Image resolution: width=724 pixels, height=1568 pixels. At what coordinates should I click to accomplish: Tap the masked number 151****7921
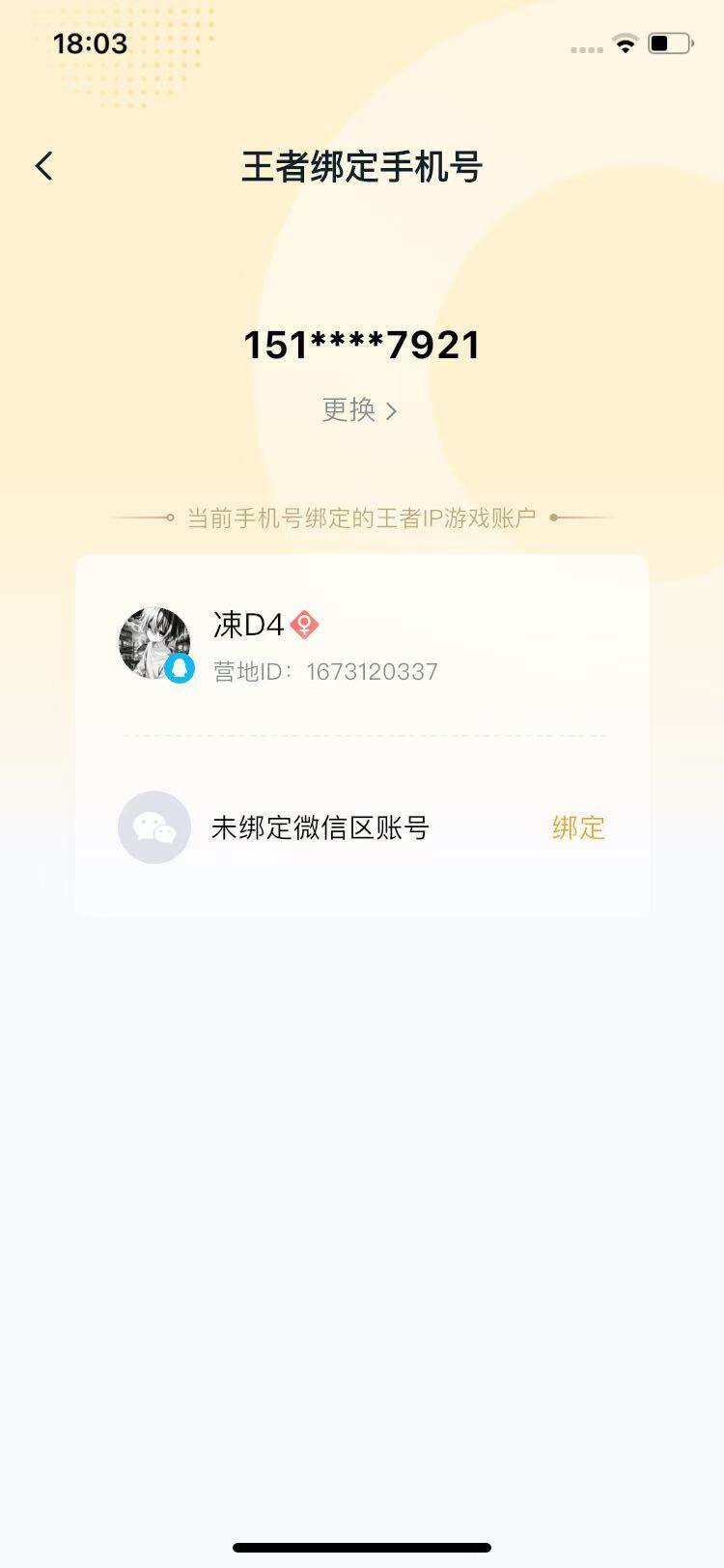click(360, 345)
